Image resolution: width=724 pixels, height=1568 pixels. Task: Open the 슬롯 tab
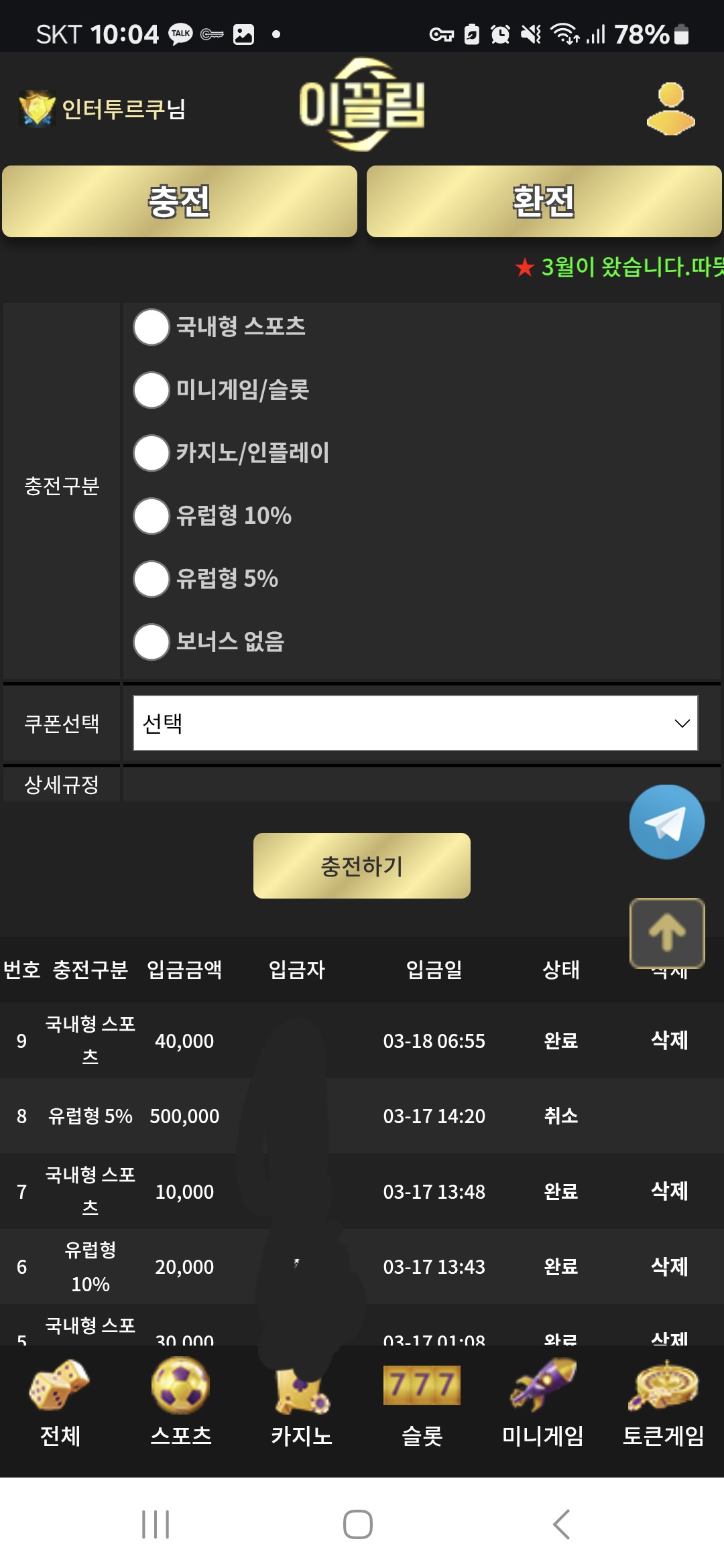point(422,1404)
